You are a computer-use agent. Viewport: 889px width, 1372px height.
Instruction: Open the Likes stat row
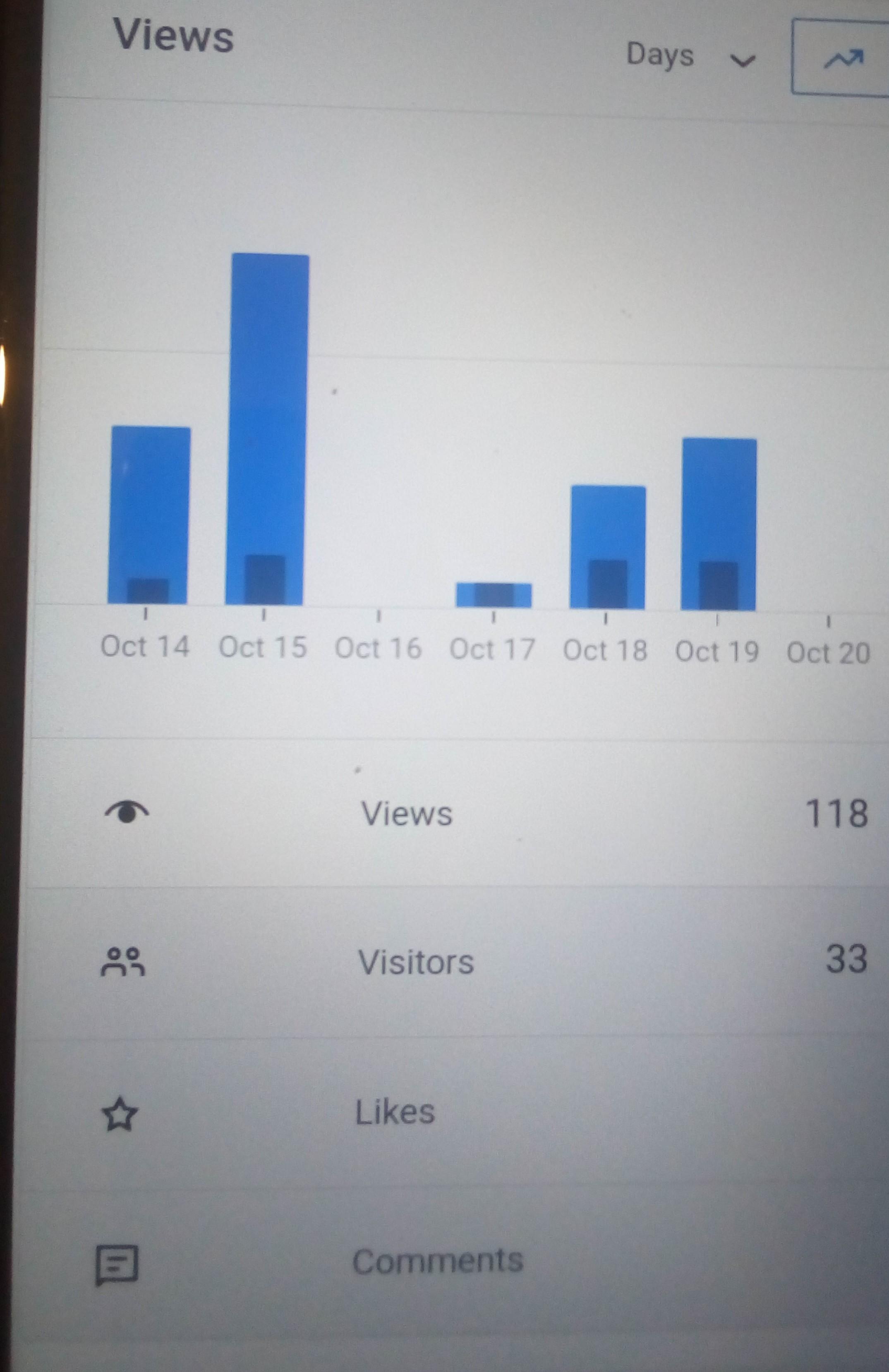(450, 1113)
